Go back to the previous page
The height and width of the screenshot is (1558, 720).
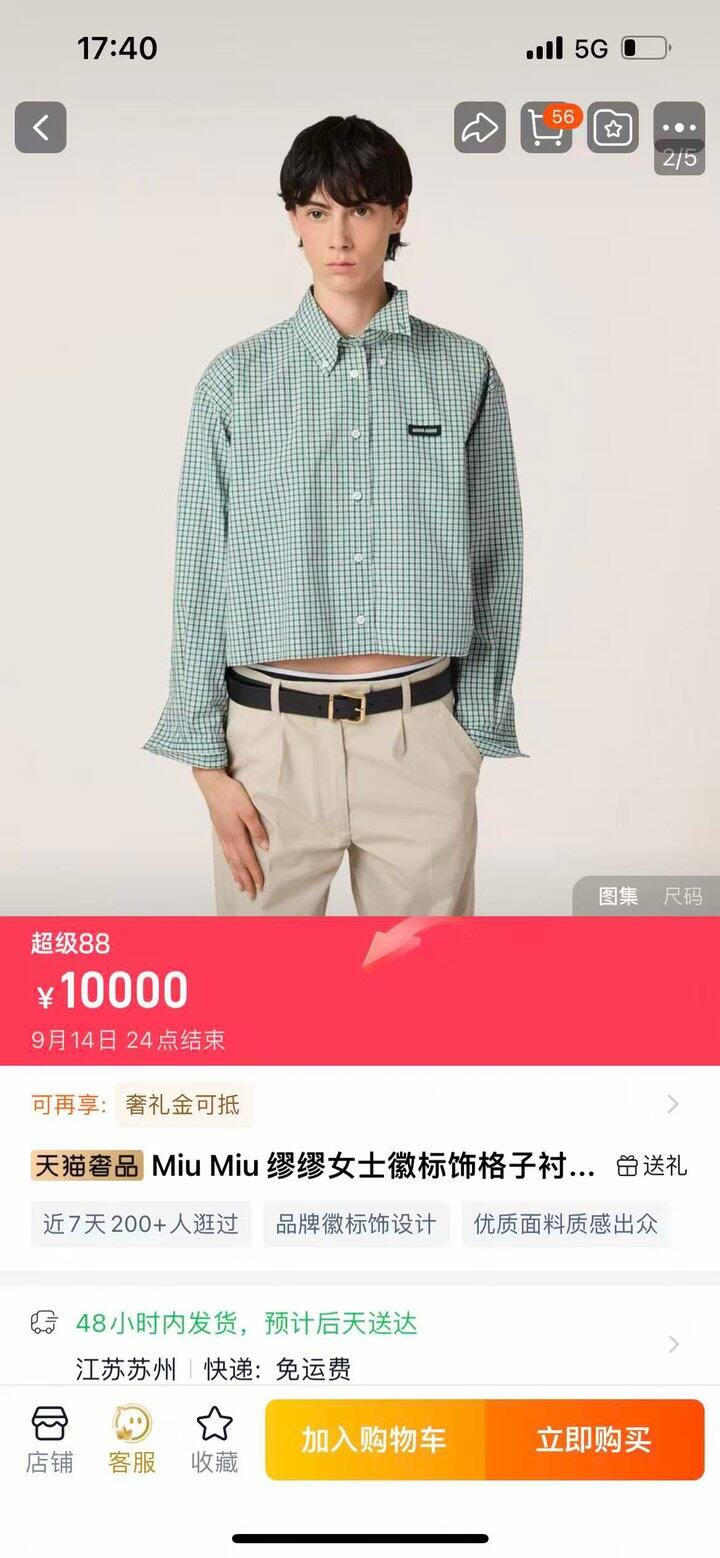click(x=41, y=127)
